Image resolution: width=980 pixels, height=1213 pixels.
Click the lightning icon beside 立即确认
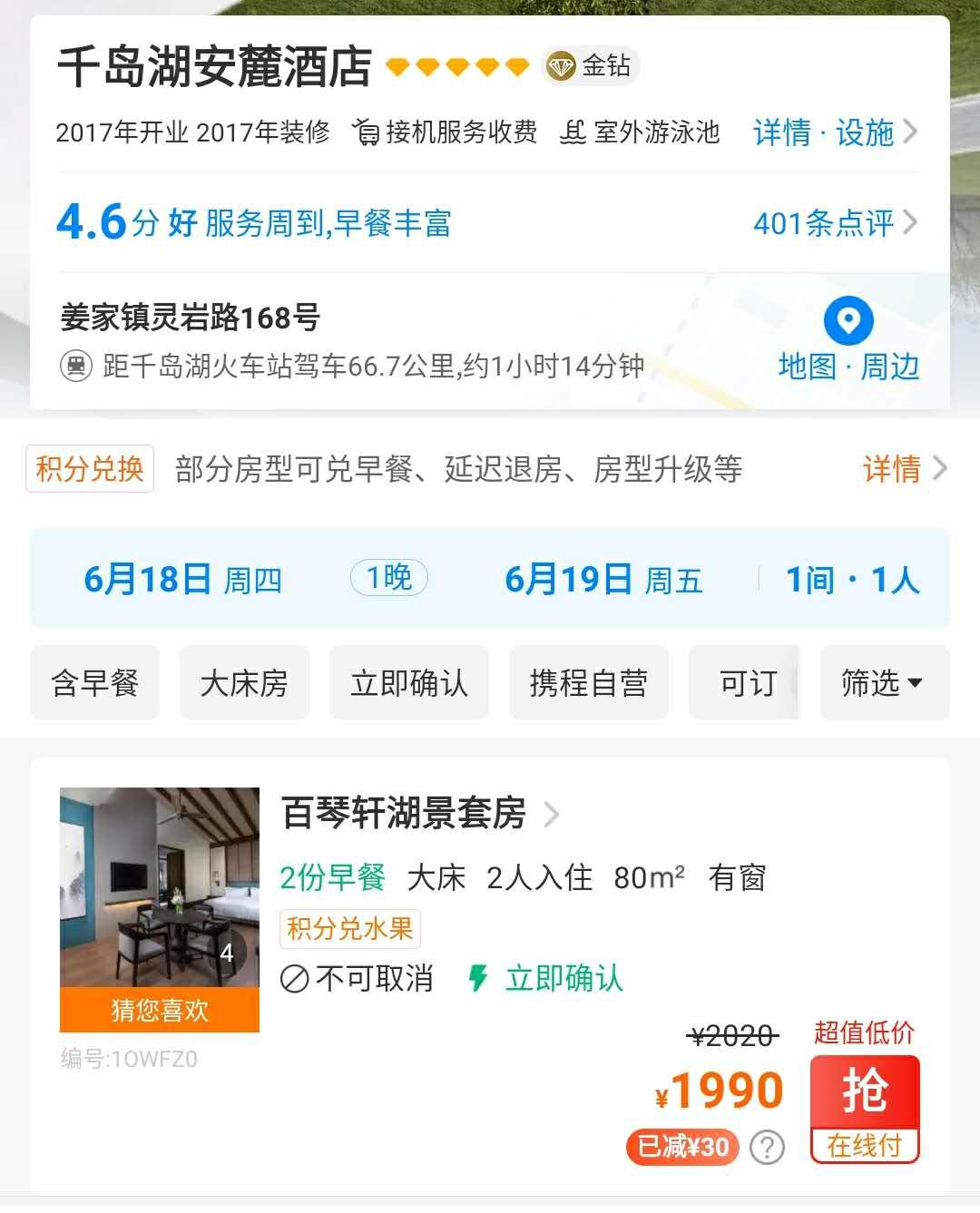point(478,980)
